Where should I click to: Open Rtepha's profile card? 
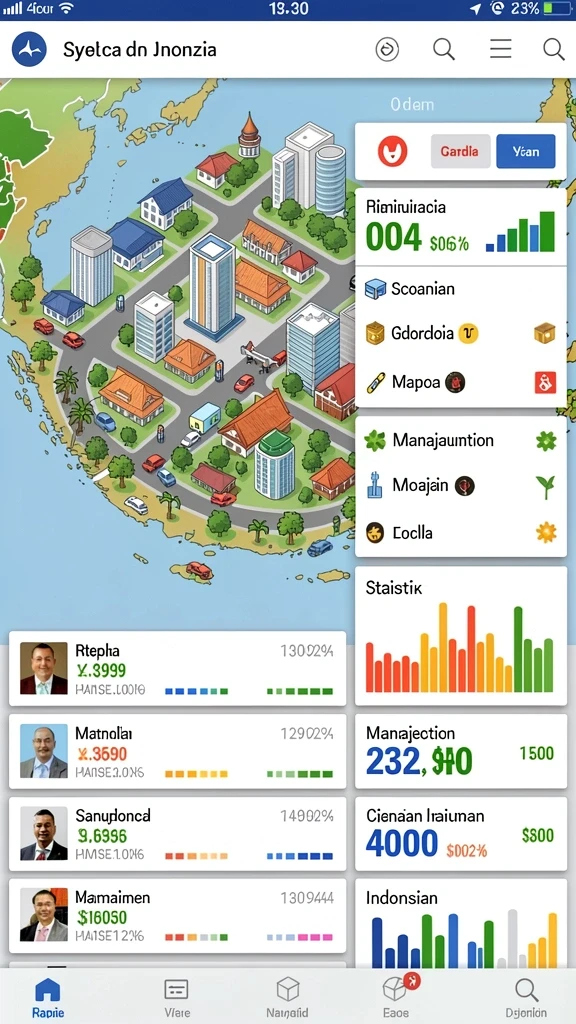(178, 668)
